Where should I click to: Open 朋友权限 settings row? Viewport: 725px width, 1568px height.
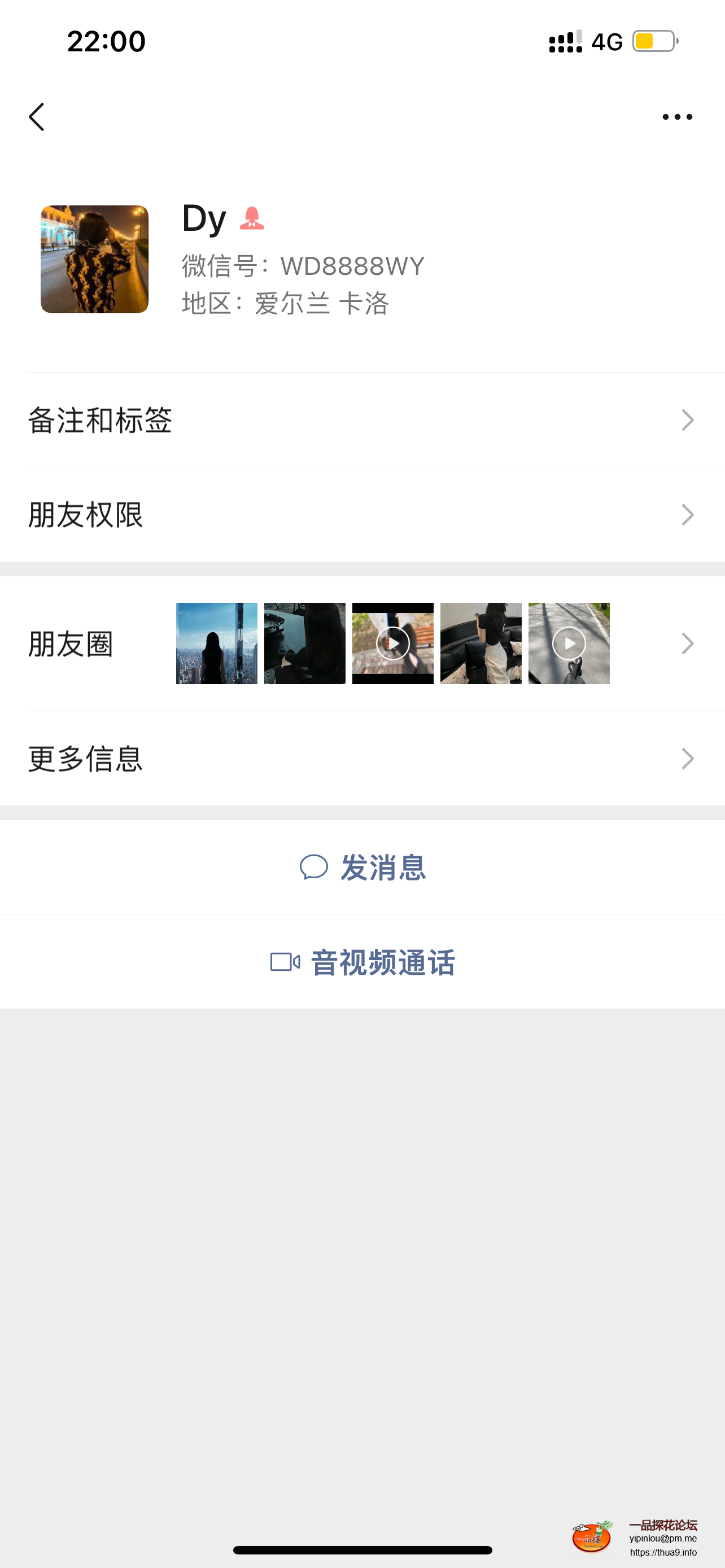[x=362, y=515]
